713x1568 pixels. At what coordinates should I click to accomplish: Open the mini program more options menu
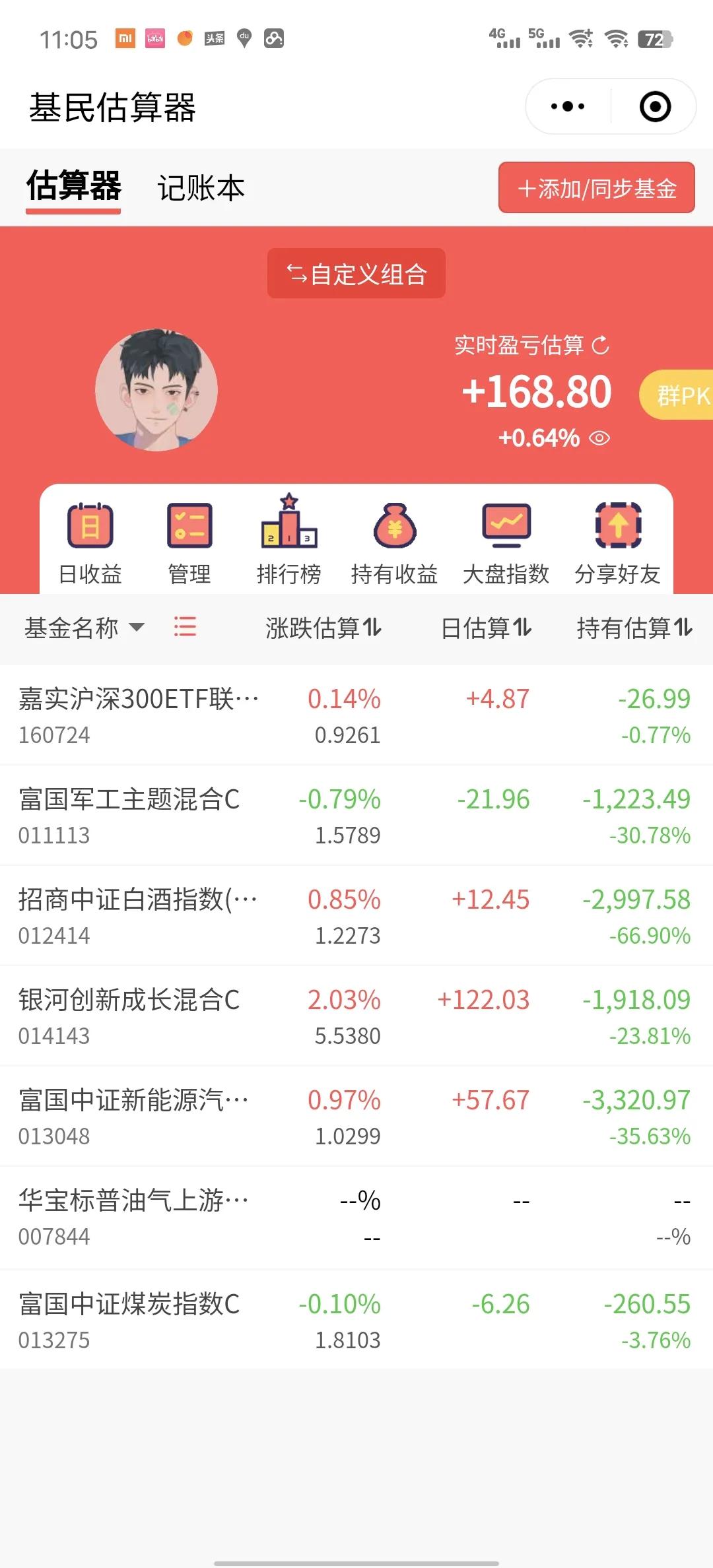coord(567,106)
